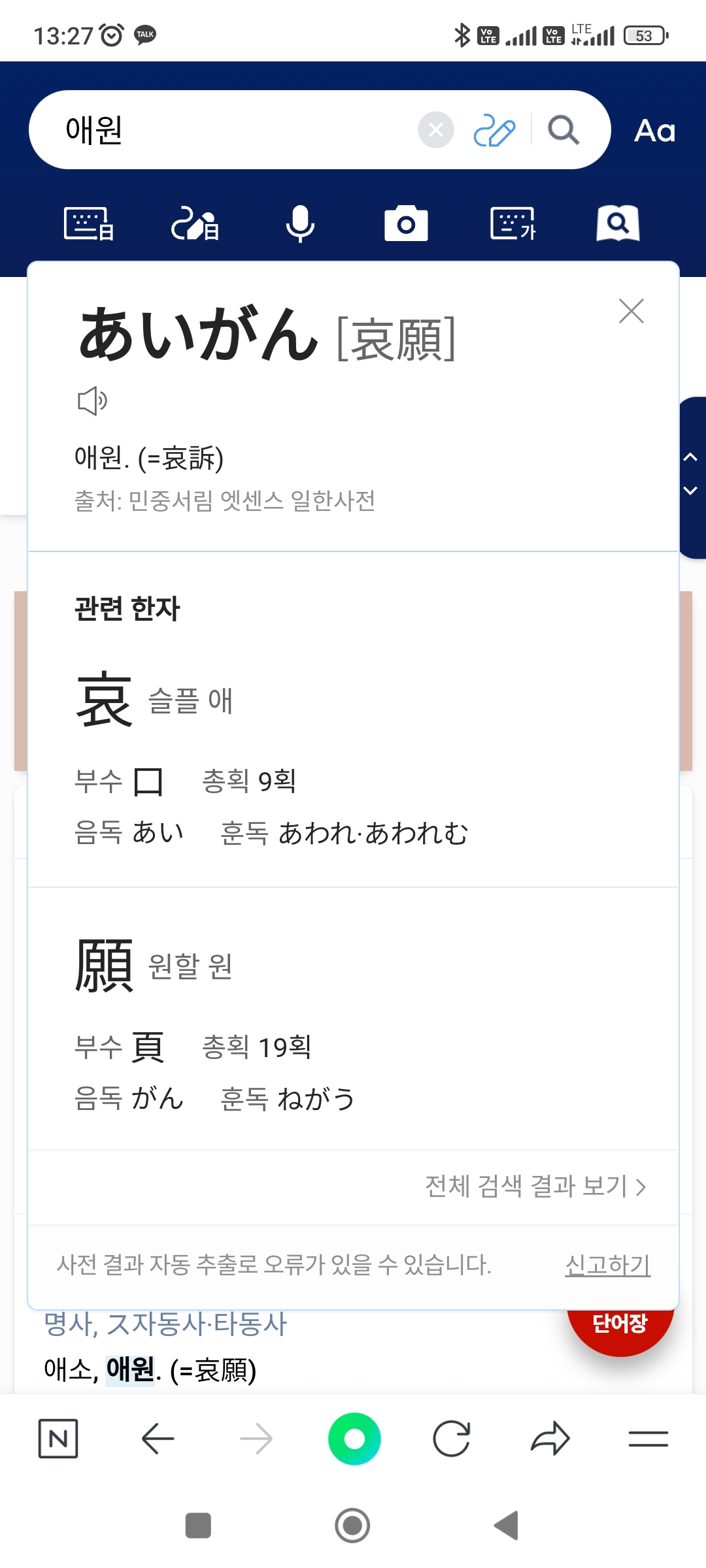The height and width of the screenshot is (1568, 706).
Task: Run search with the magnifier icon
Action: [x=563, y=130]
